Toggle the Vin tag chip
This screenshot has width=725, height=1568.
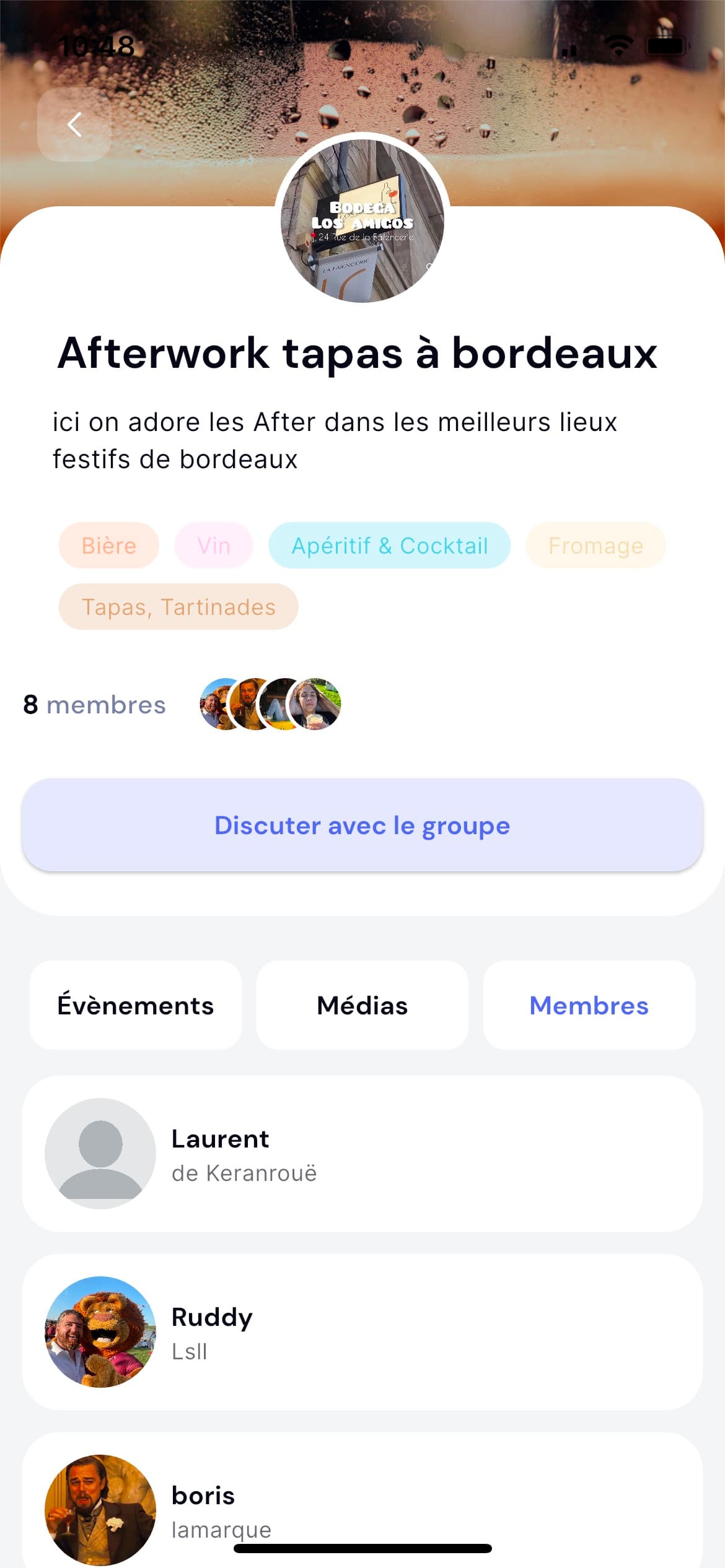[214, 546]
